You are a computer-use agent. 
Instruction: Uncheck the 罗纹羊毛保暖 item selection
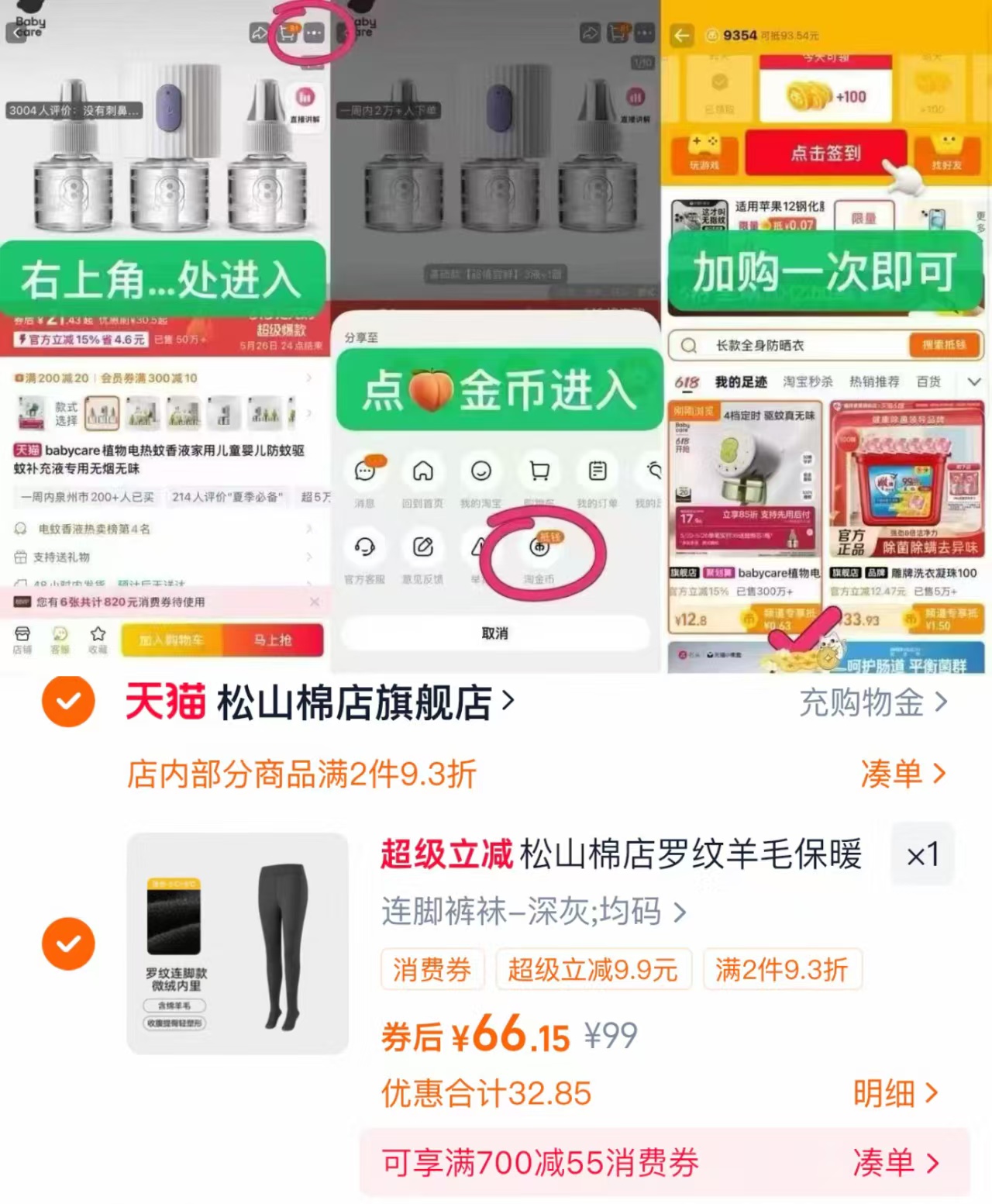click(68, 944)
